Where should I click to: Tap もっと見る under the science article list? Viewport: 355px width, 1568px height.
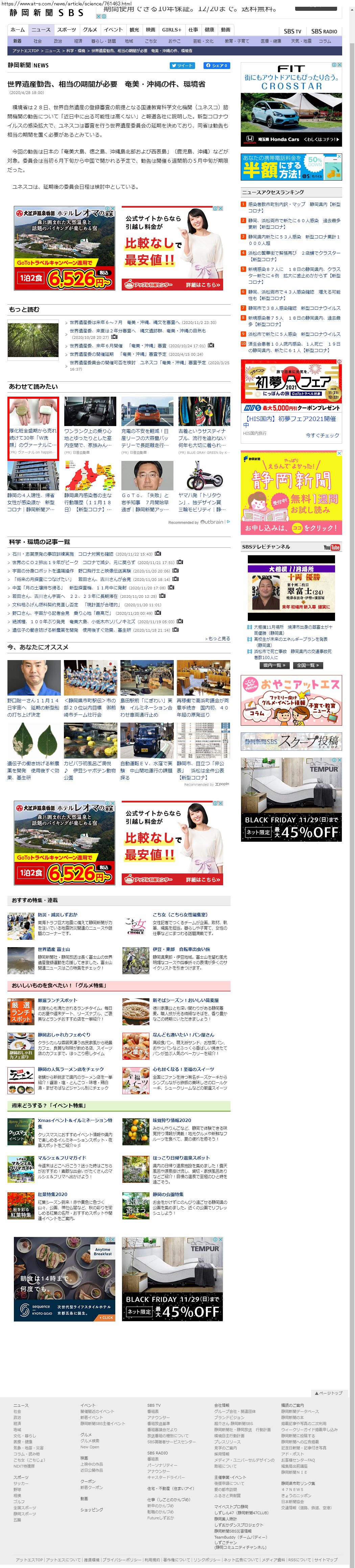click(x=217, y=638)
